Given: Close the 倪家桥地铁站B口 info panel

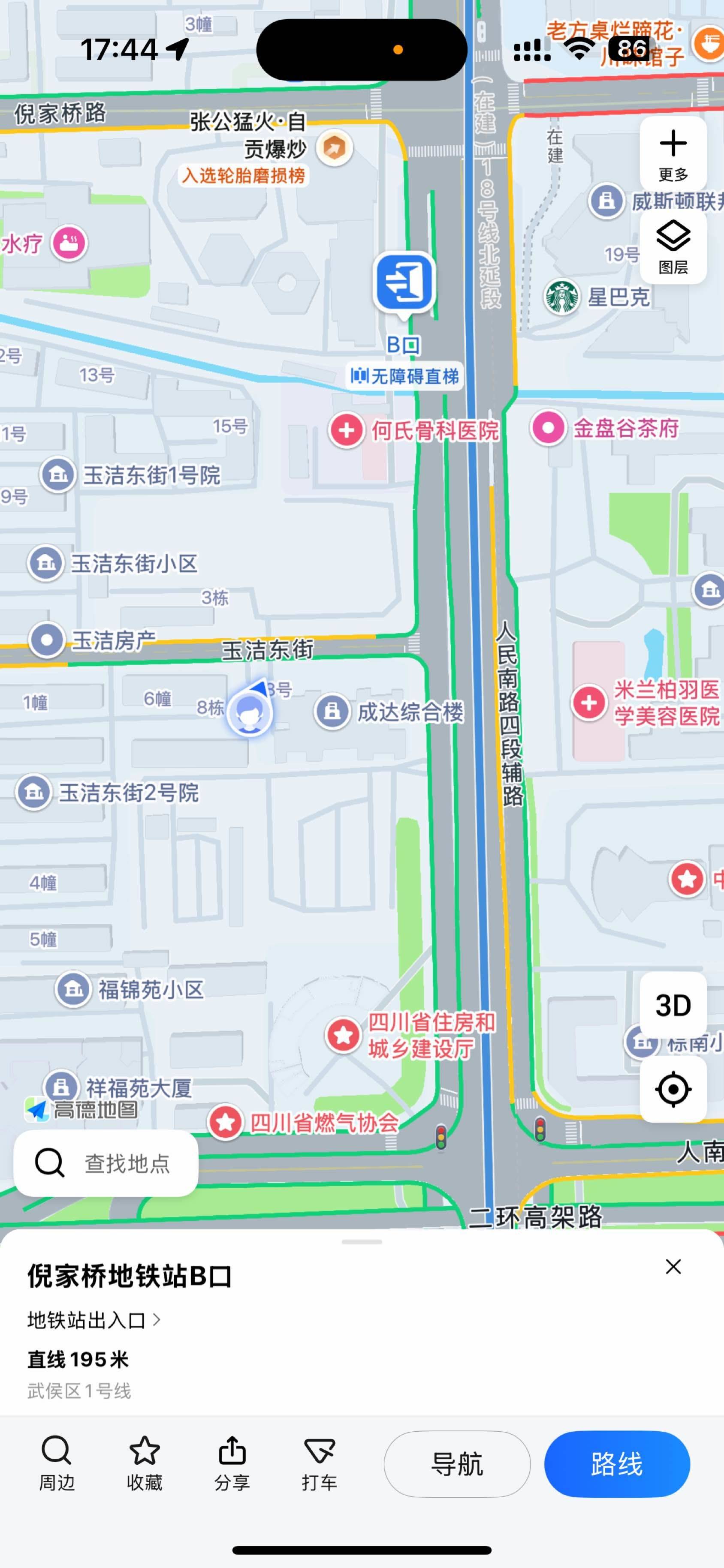Looking at the screenshot, I should 673,1267.
